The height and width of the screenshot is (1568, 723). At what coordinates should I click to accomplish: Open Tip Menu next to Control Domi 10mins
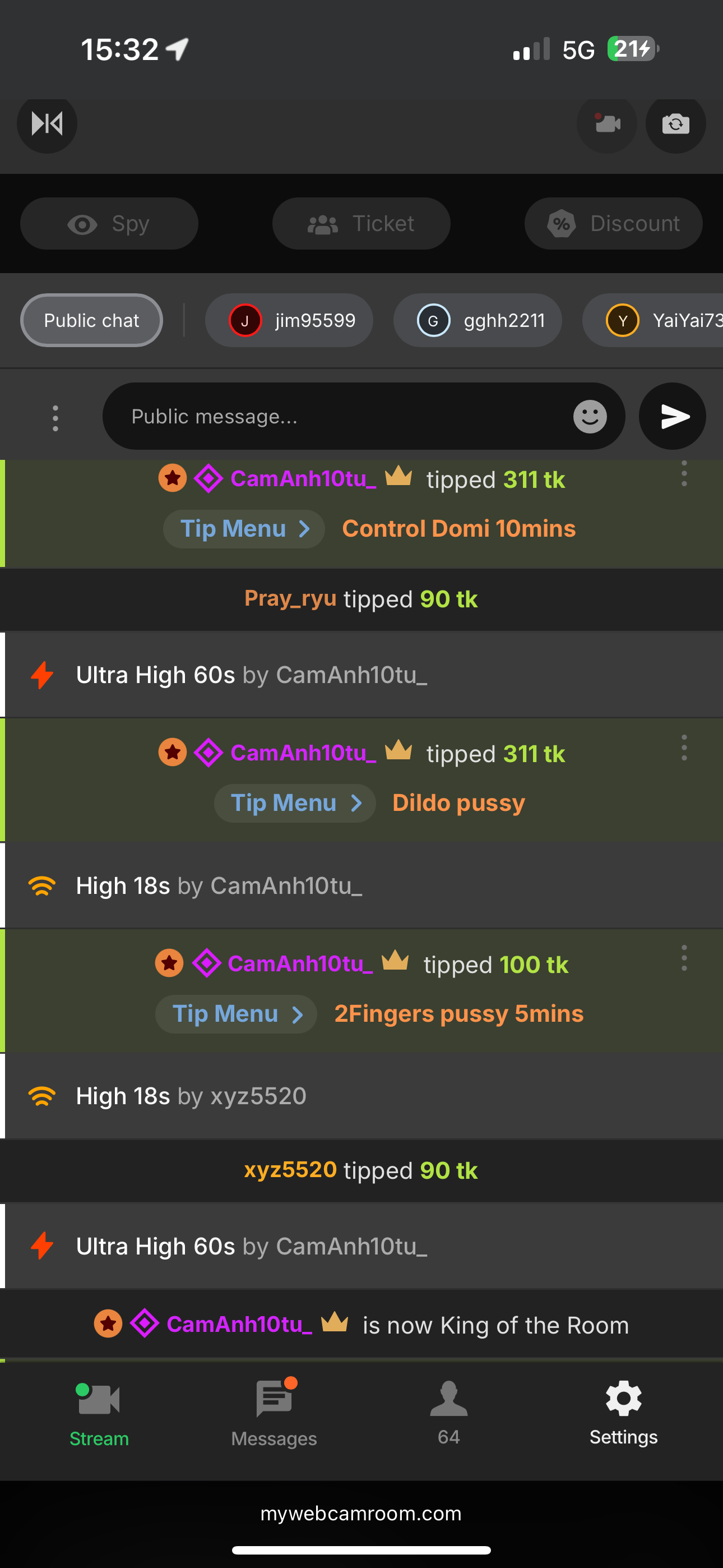[243, 529]
